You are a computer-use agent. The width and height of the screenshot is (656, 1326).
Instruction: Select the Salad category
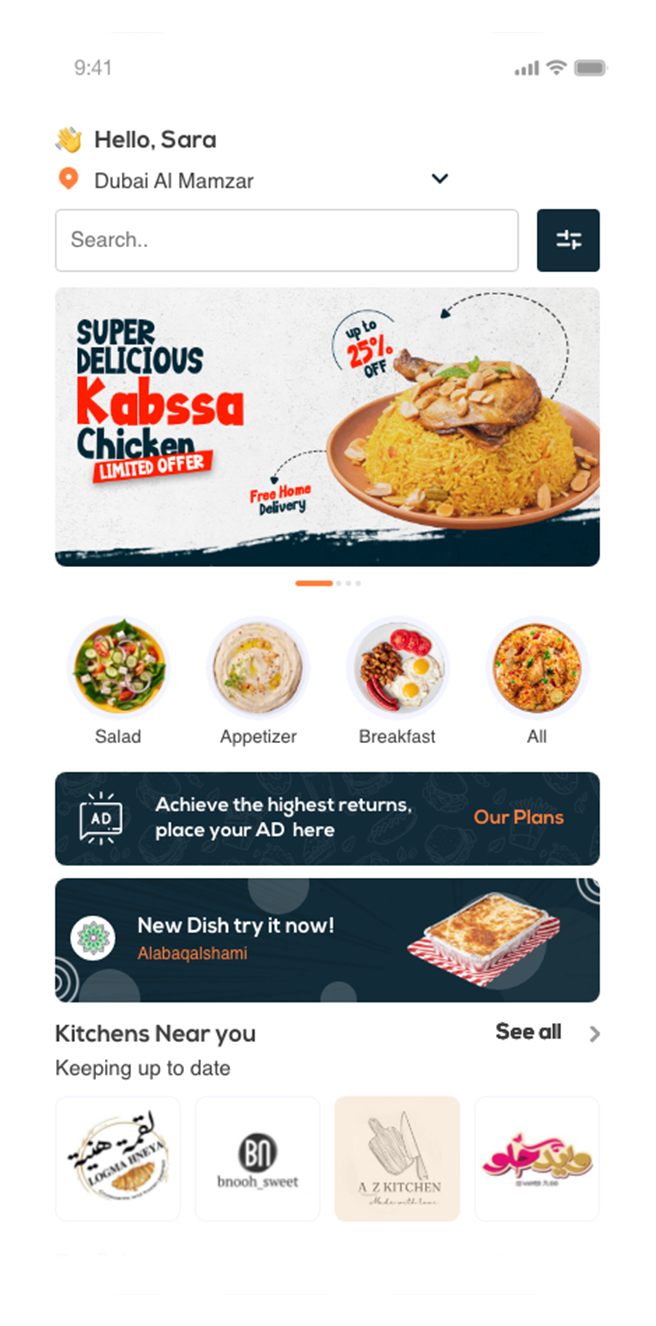pos(118,667)
